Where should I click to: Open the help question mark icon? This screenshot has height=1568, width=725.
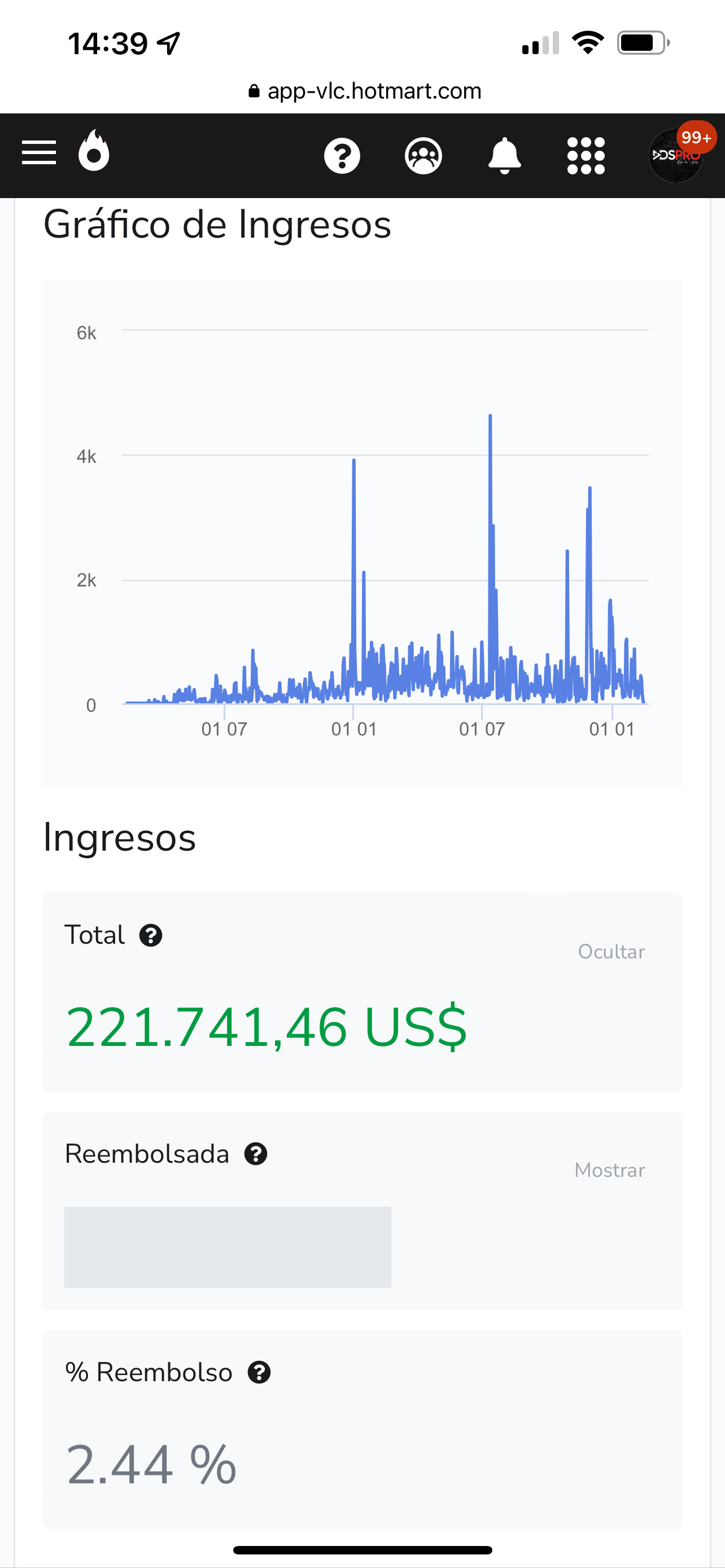tap(342, 156)
